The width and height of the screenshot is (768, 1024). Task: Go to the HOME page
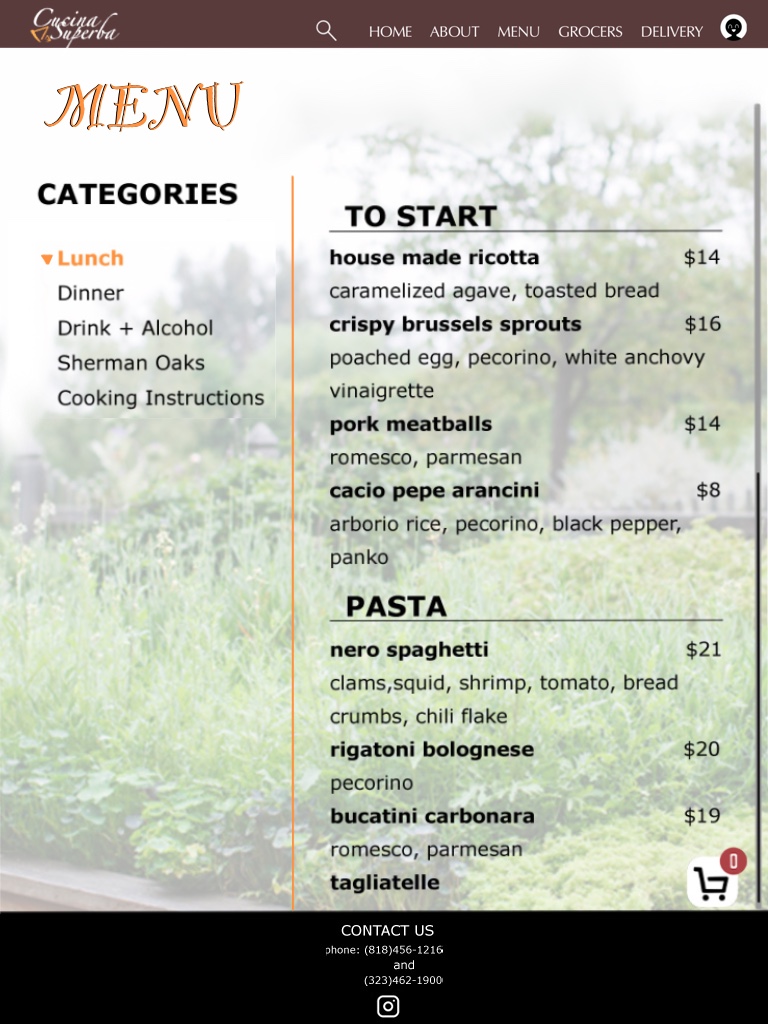[x=390, y=32]
